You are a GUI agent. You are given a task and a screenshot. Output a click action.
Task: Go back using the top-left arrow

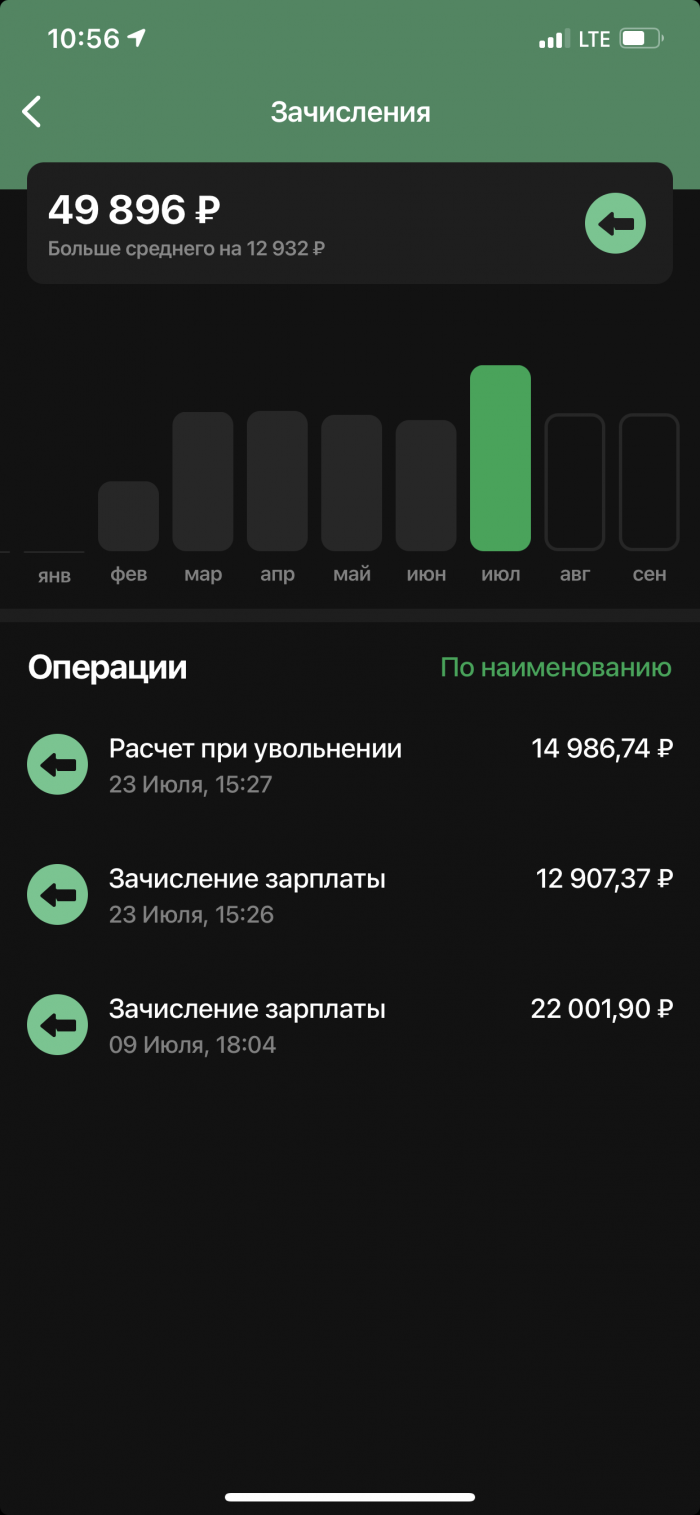[33, 112]
